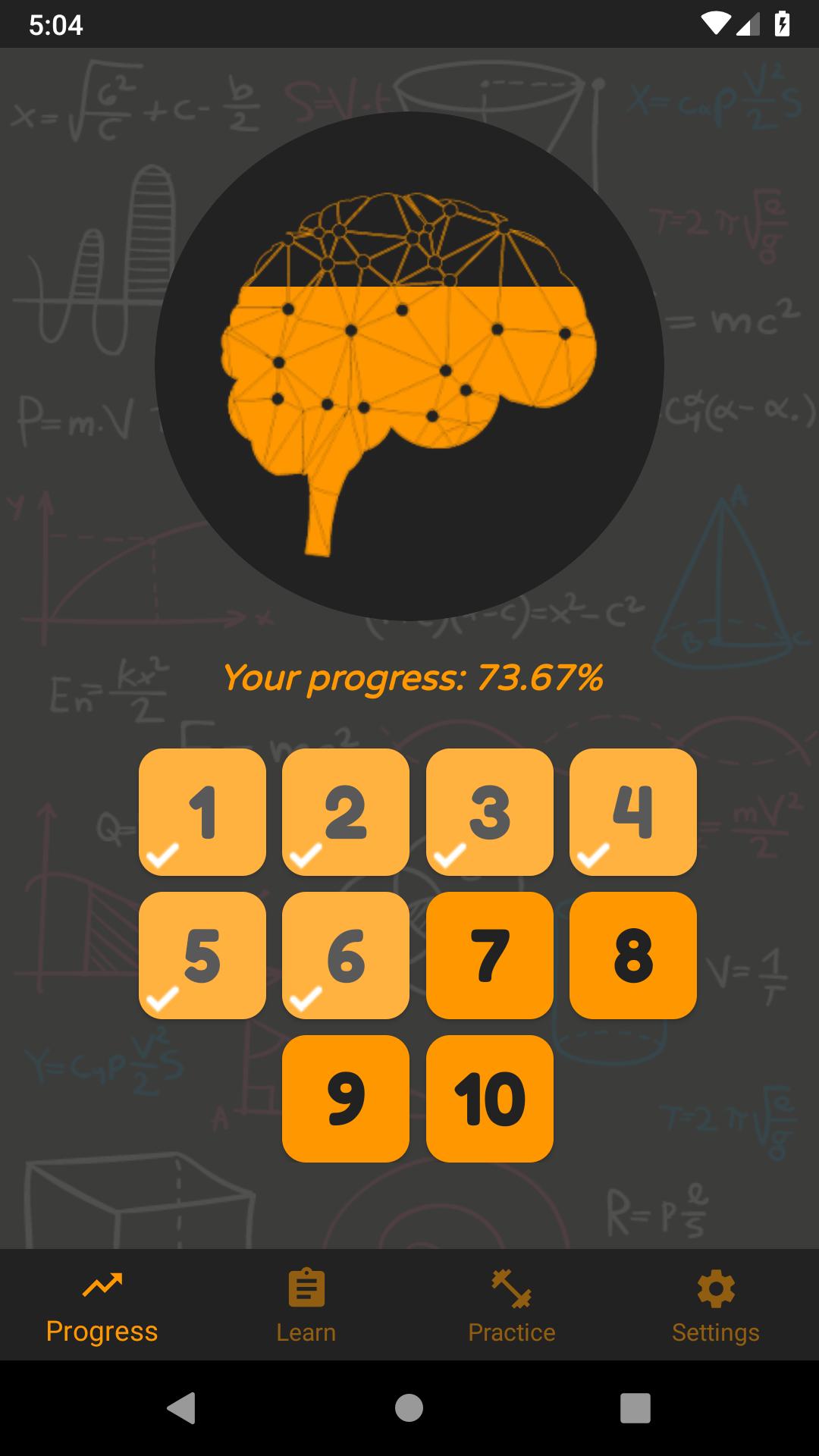Select the Progress tab

click(x=102, y=1306)
